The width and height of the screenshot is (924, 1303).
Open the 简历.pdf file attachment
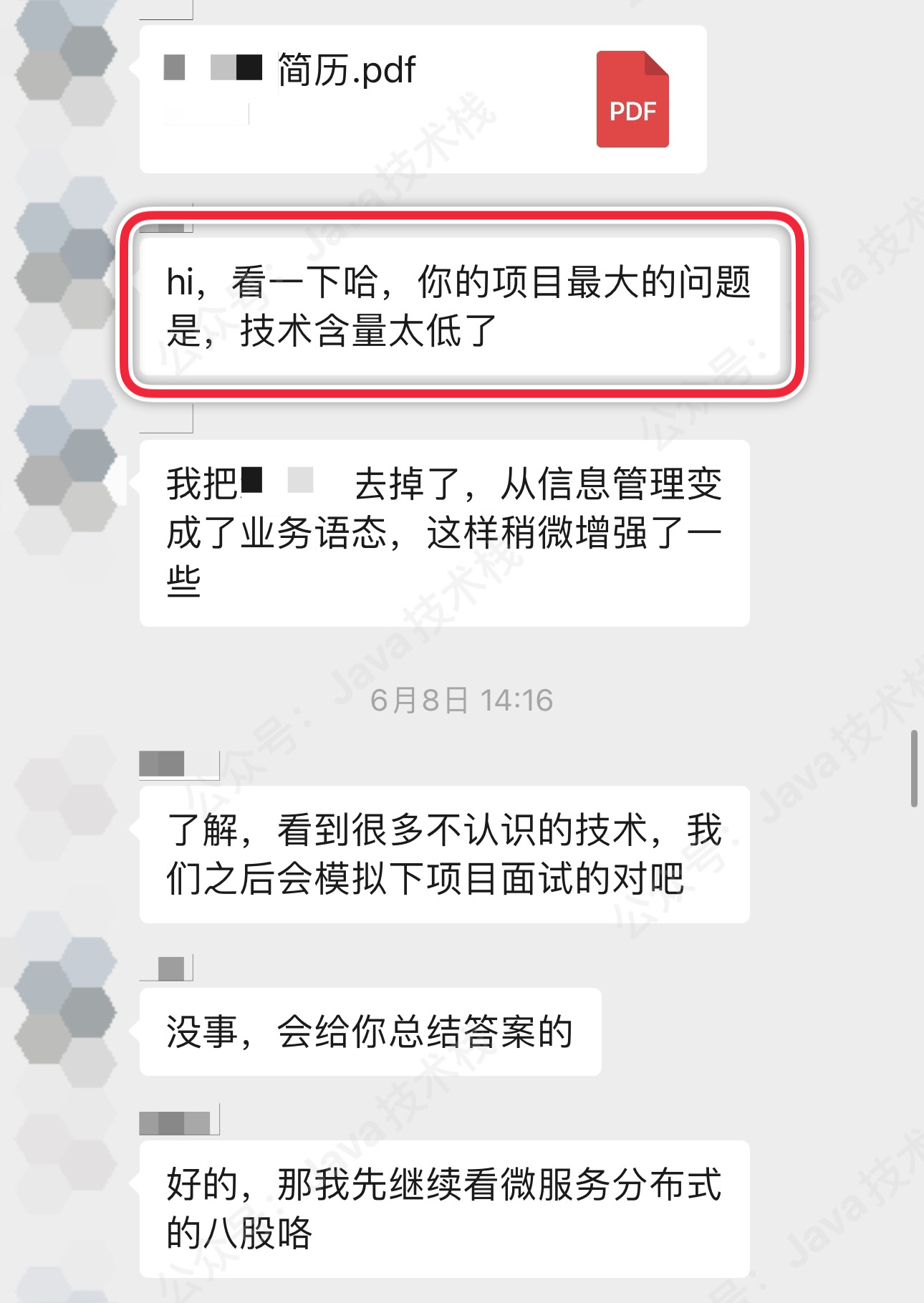click(423, 99)
